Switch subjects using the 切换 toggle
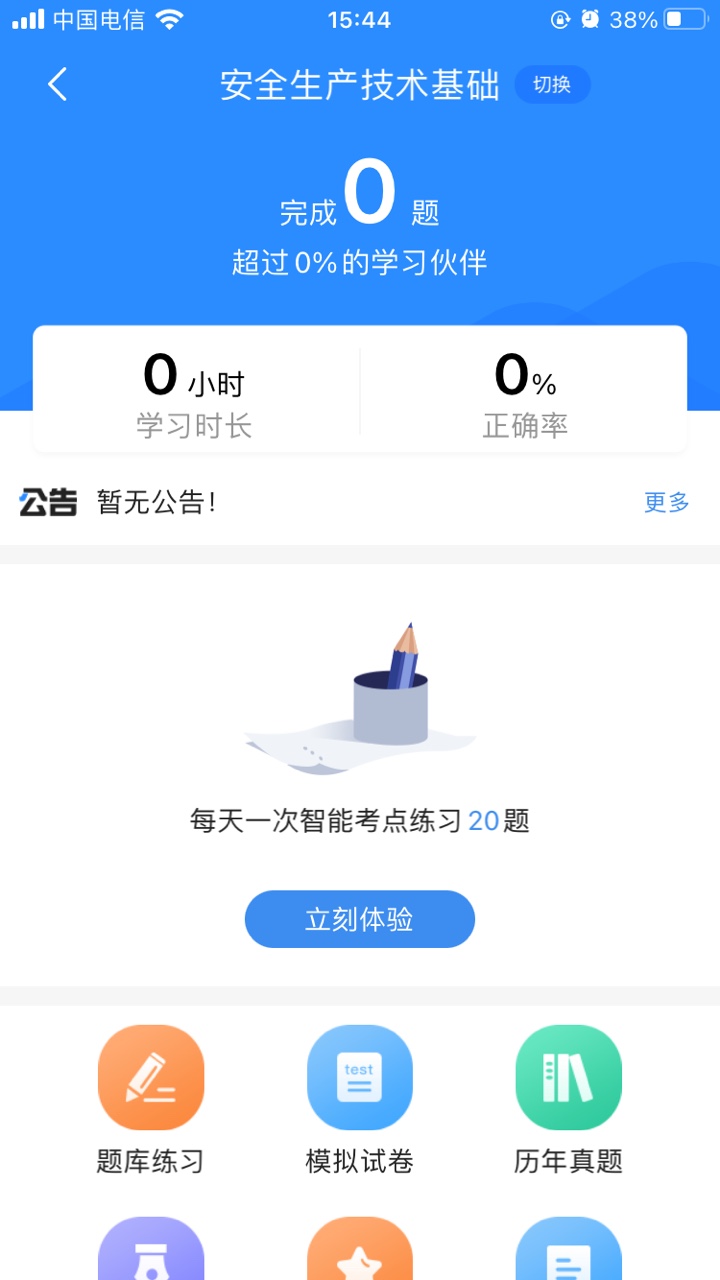The height and width of the screenshot is (1280, 720). (x=553, y=85)
